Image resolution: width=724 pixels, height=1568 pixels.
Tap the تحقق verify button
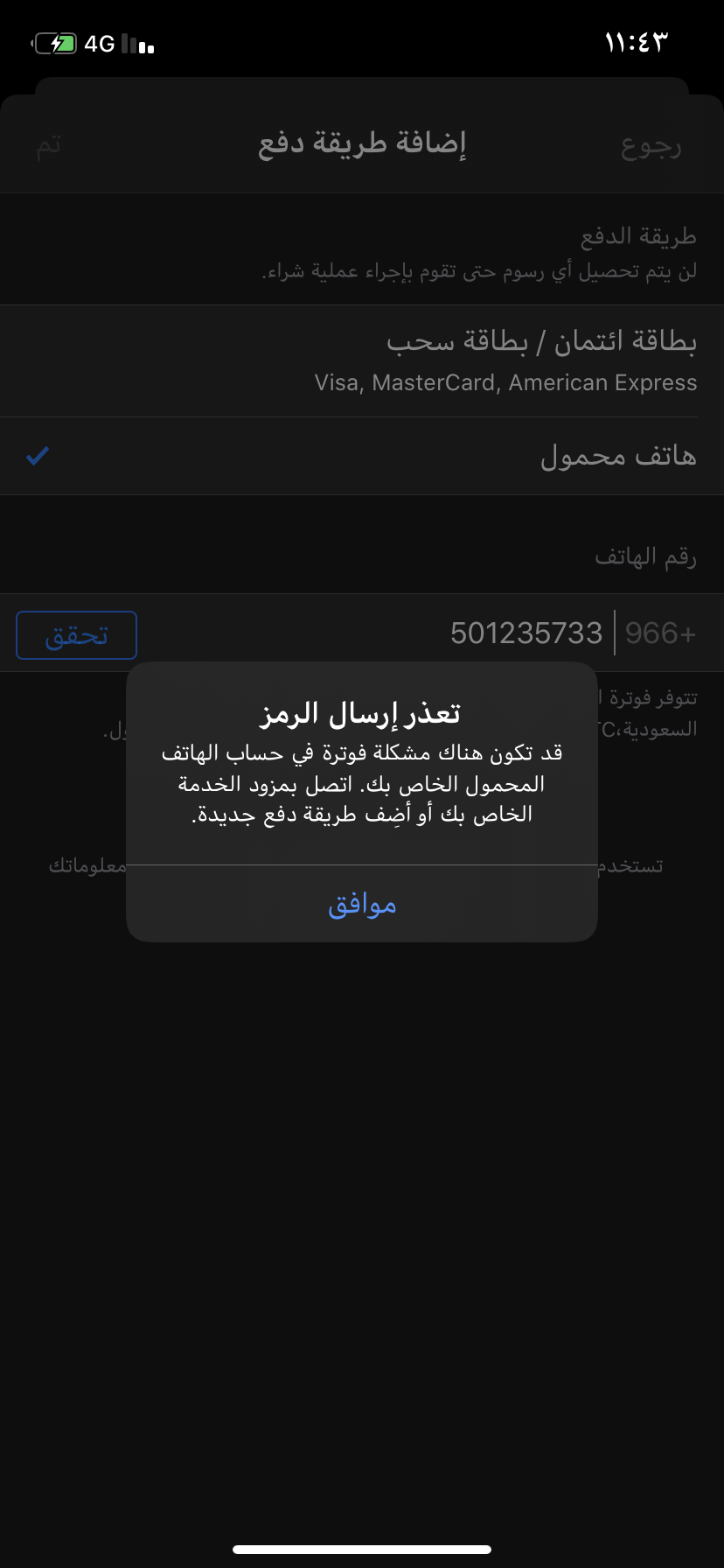coord(76,635)
